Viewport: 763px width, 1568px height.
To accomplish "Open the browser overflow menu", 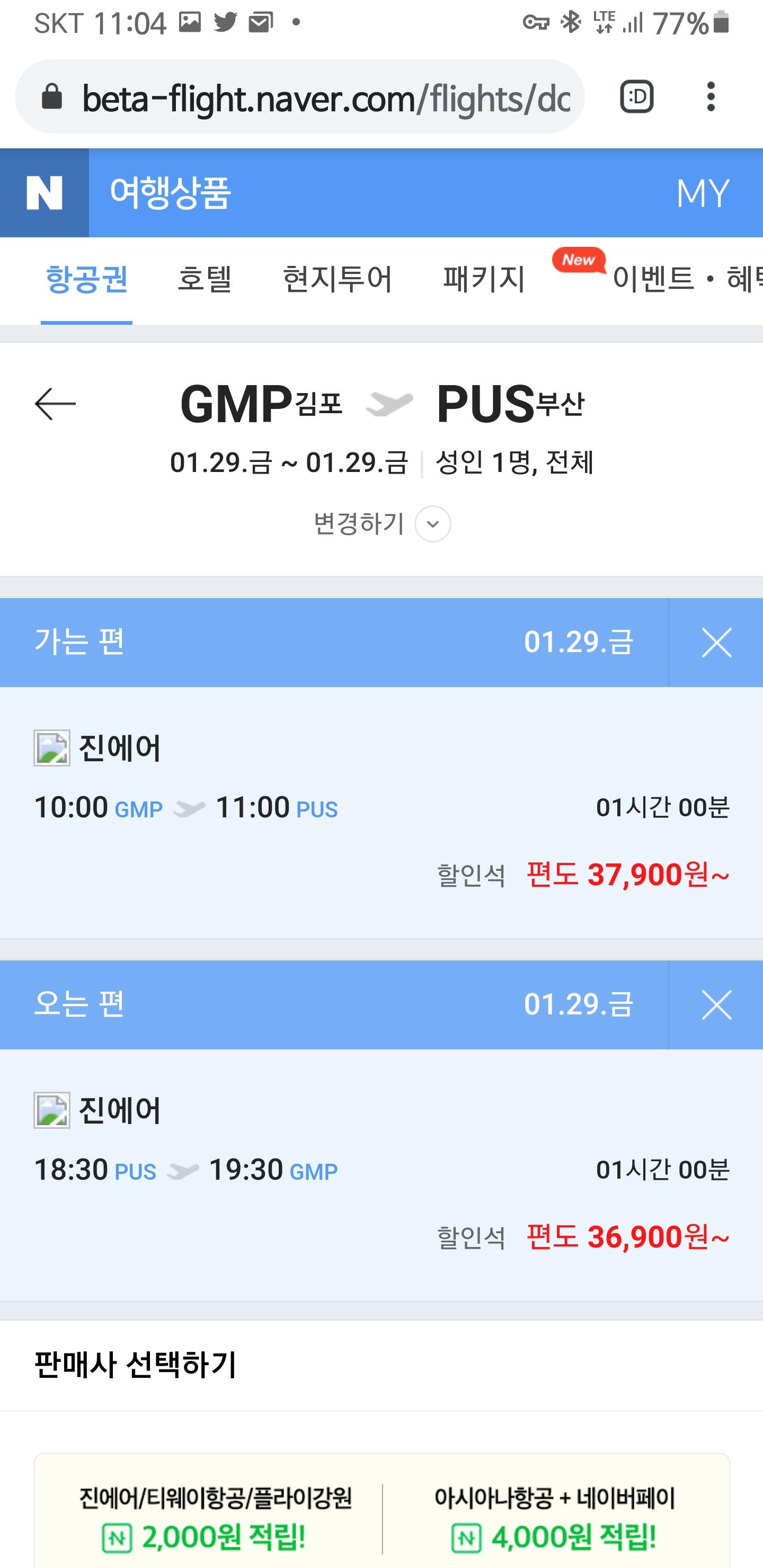I will click(711, 97).
